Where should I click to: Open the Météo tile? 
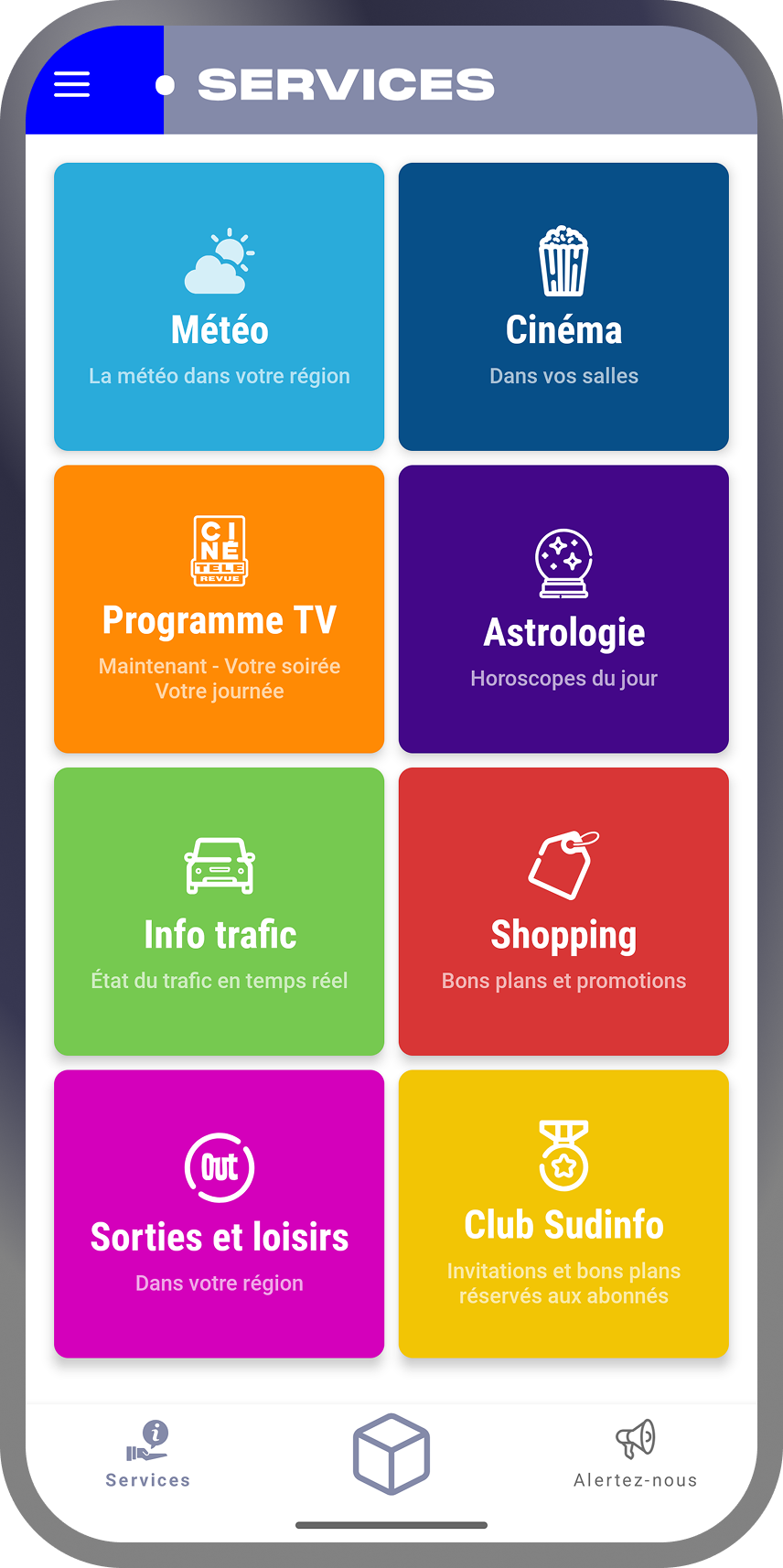(220, 306)
